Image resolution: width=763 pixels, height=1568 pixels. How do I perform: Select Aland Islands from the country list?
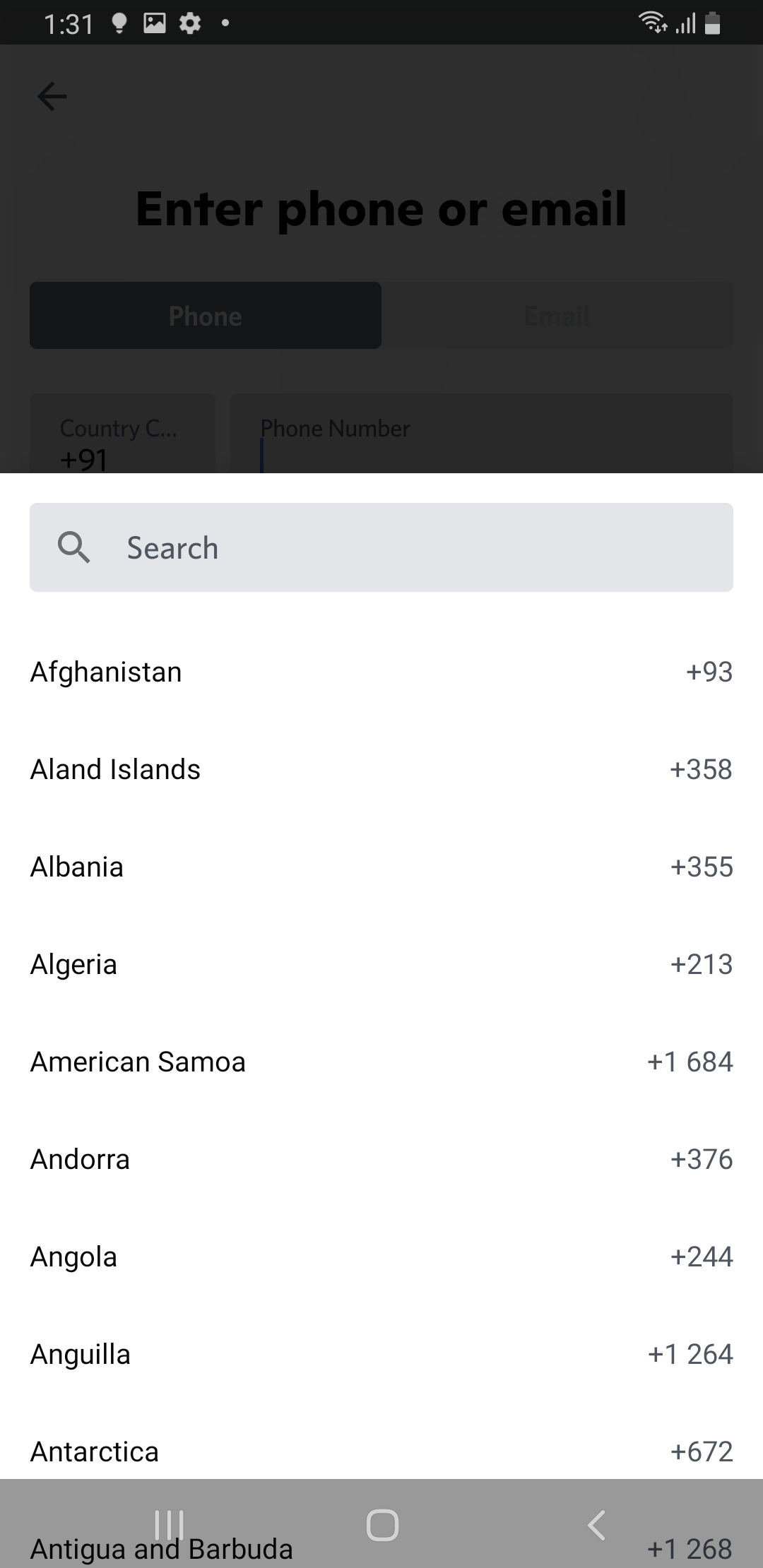(x=381, y=768)
